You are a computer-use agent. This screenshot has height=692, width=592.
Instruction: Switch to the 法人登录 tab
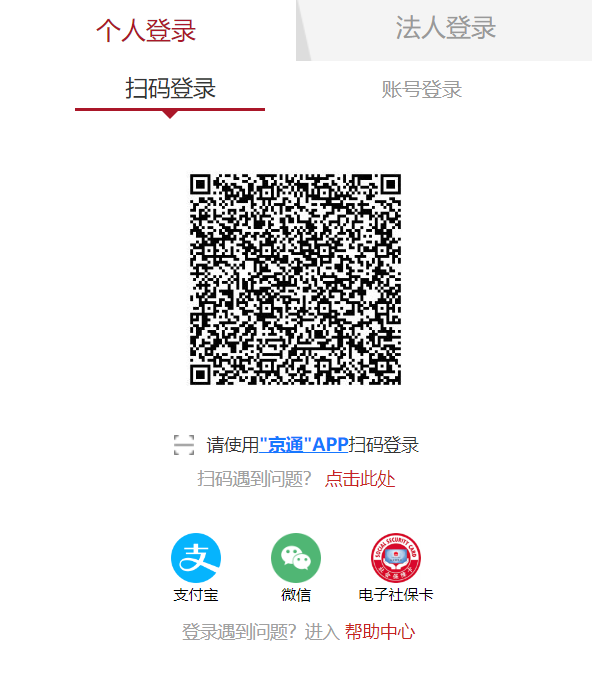coord(445,28)
